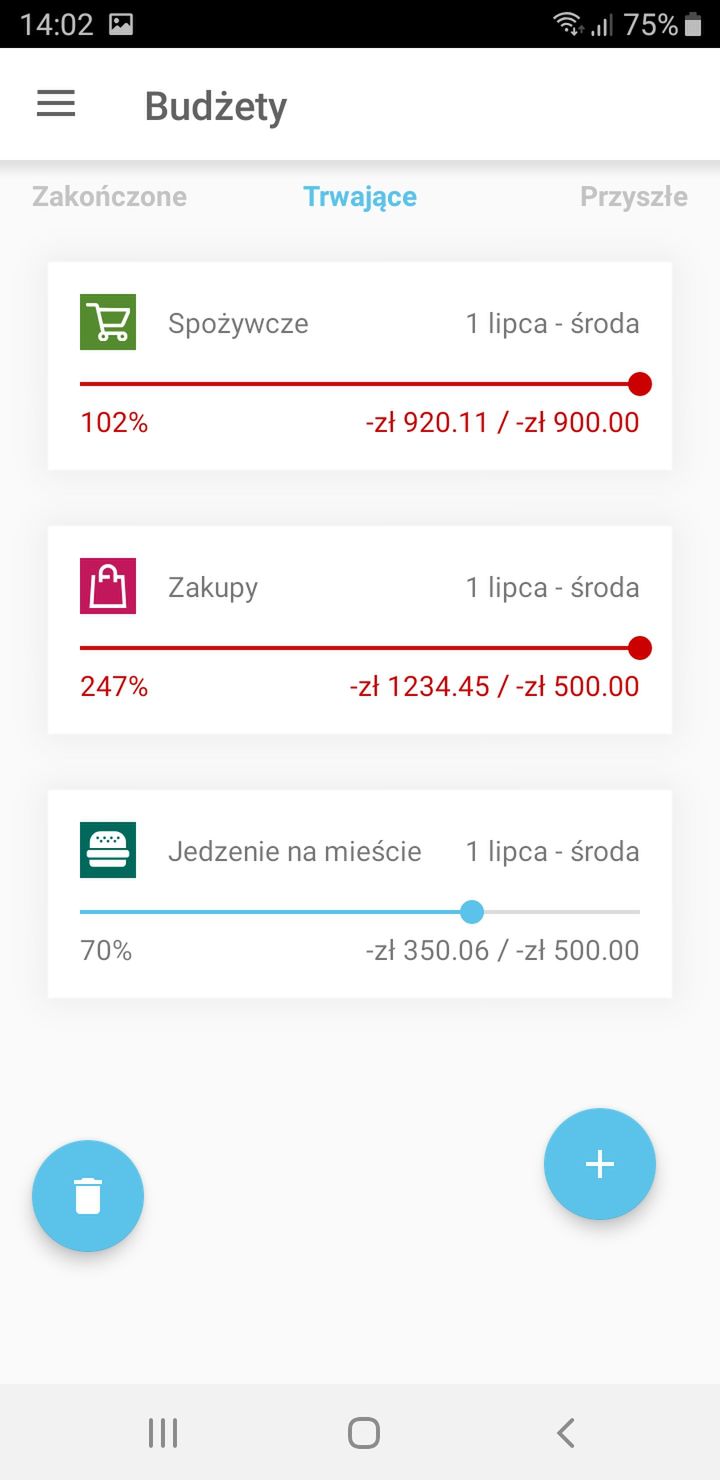Add a new budget with the plus button
Viewport: 720px width, 1480px height.
pos(600,1164)
